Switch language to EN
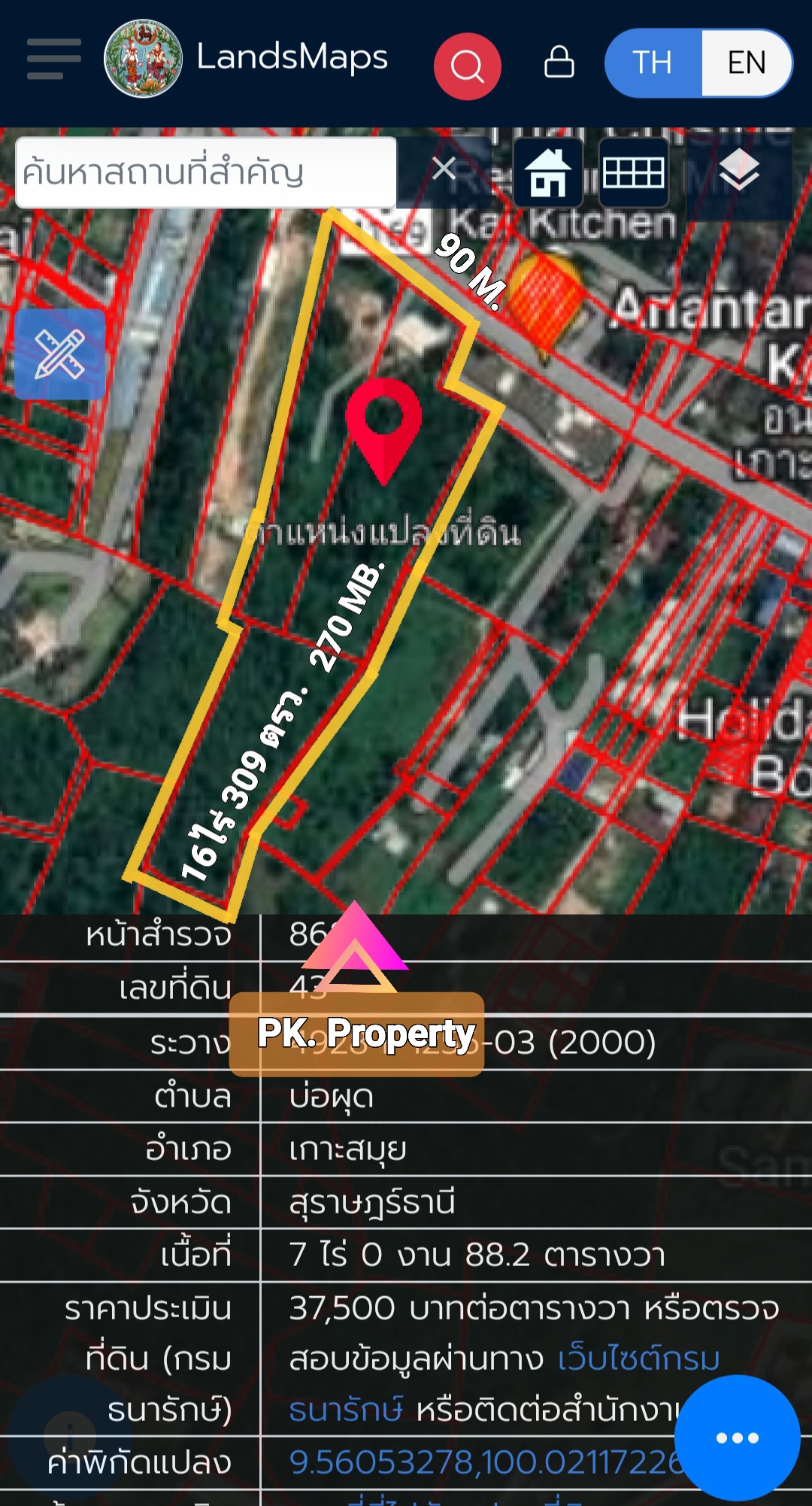The height and width of the screenshot is (1506, 812). pyautogui.click(x=746, y=63)
